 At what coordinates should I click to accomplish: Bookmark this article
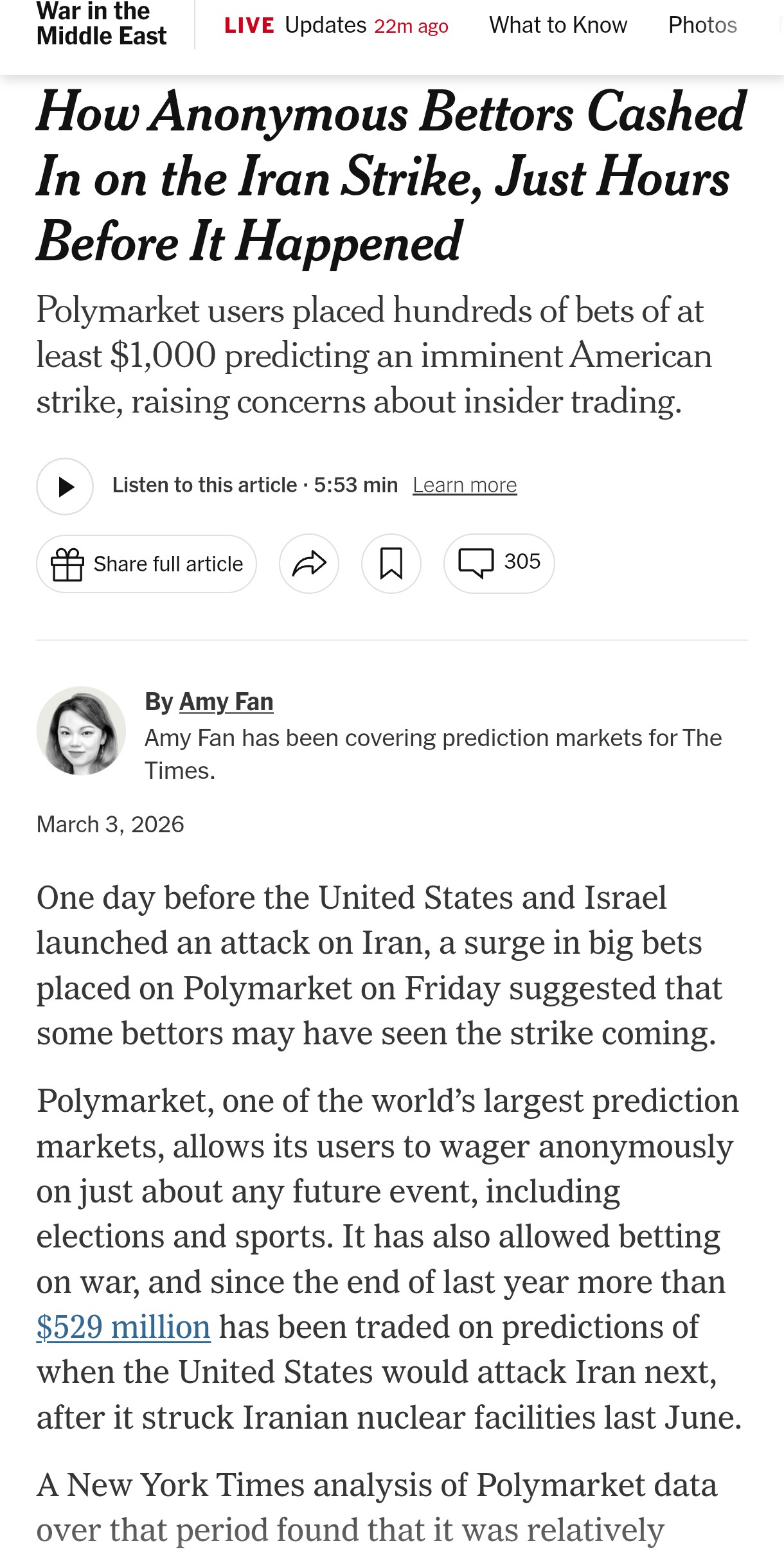391,564
